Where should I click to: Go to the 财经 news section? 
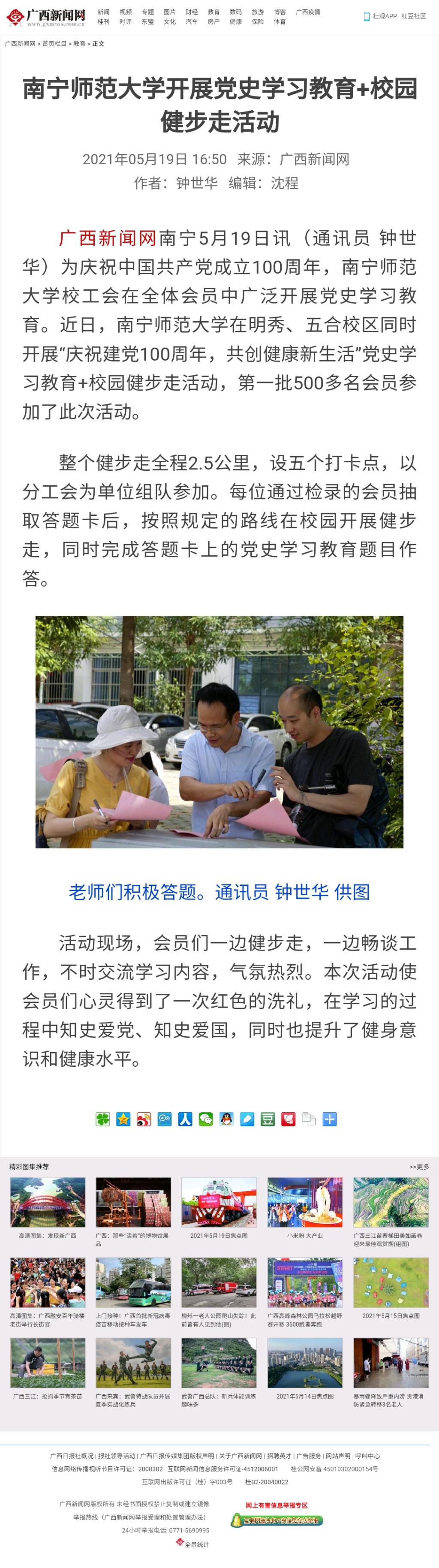[191, 12]
